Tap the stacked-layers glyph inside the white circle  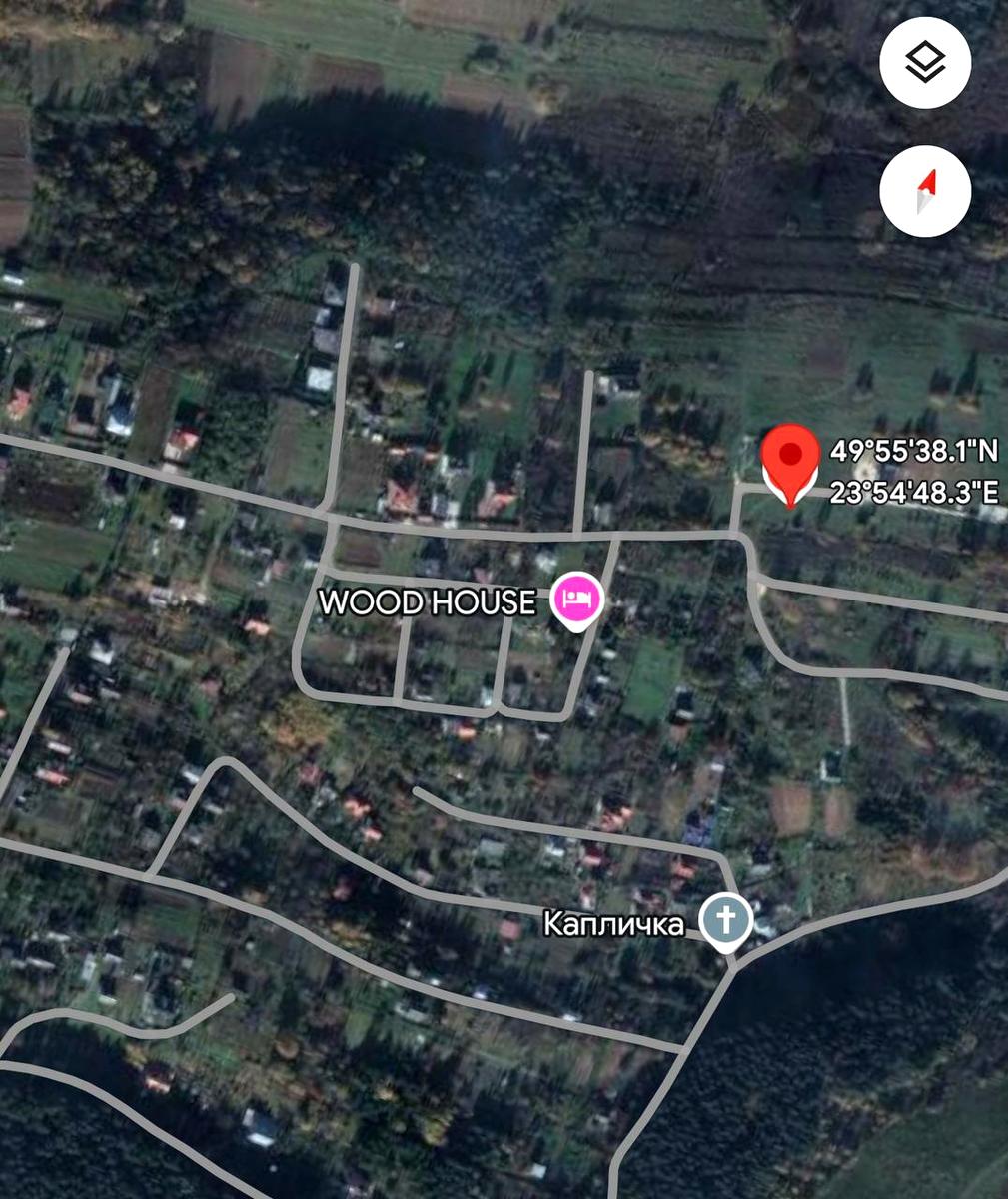click(x=925, y=62)
